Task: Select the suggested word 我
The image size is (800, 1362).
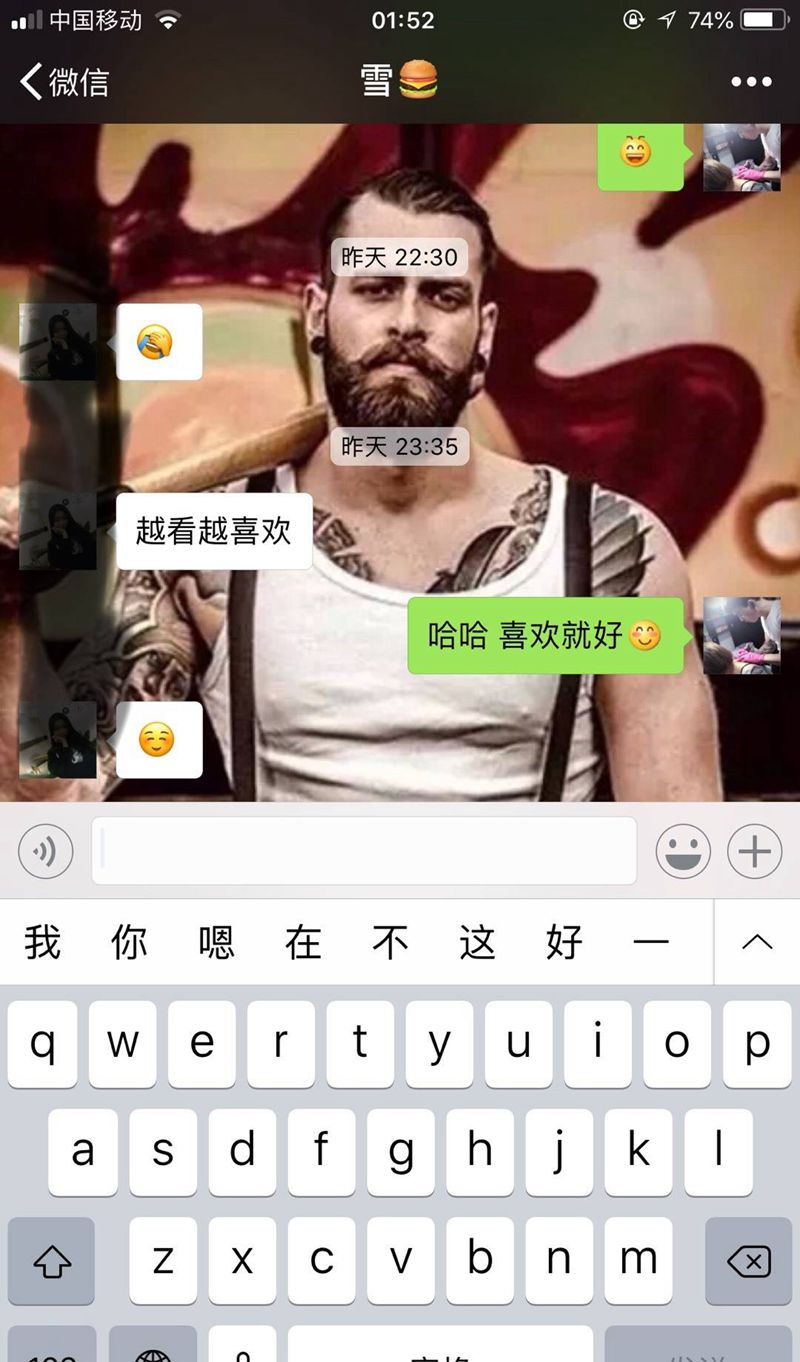Action: pyautogui.click(x=43, y=942)
